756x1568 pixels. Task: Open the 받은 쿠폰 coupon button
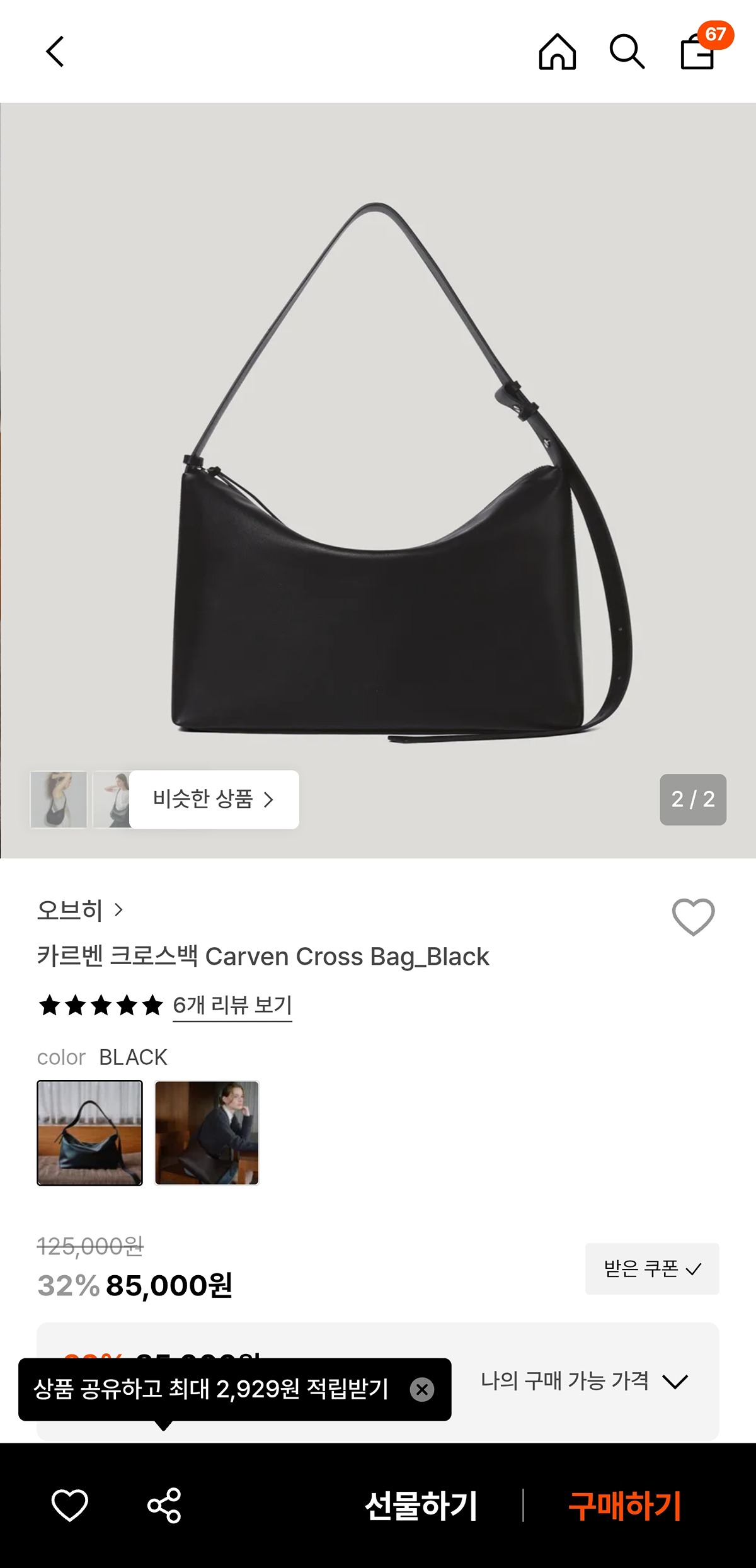(652, 1268)
